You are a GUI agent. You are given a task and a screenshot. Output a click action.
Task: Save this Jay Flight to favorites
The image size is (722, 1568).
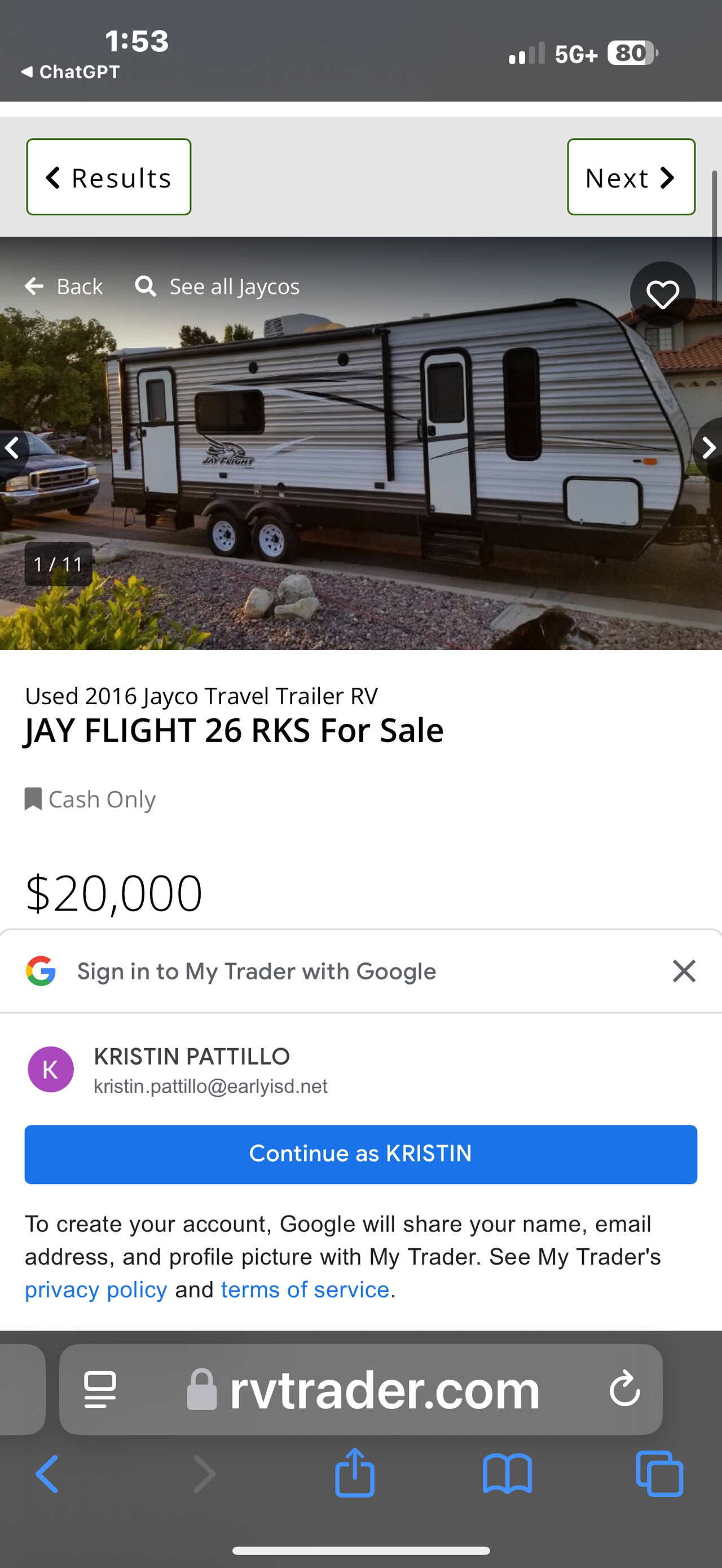point(662,295)
